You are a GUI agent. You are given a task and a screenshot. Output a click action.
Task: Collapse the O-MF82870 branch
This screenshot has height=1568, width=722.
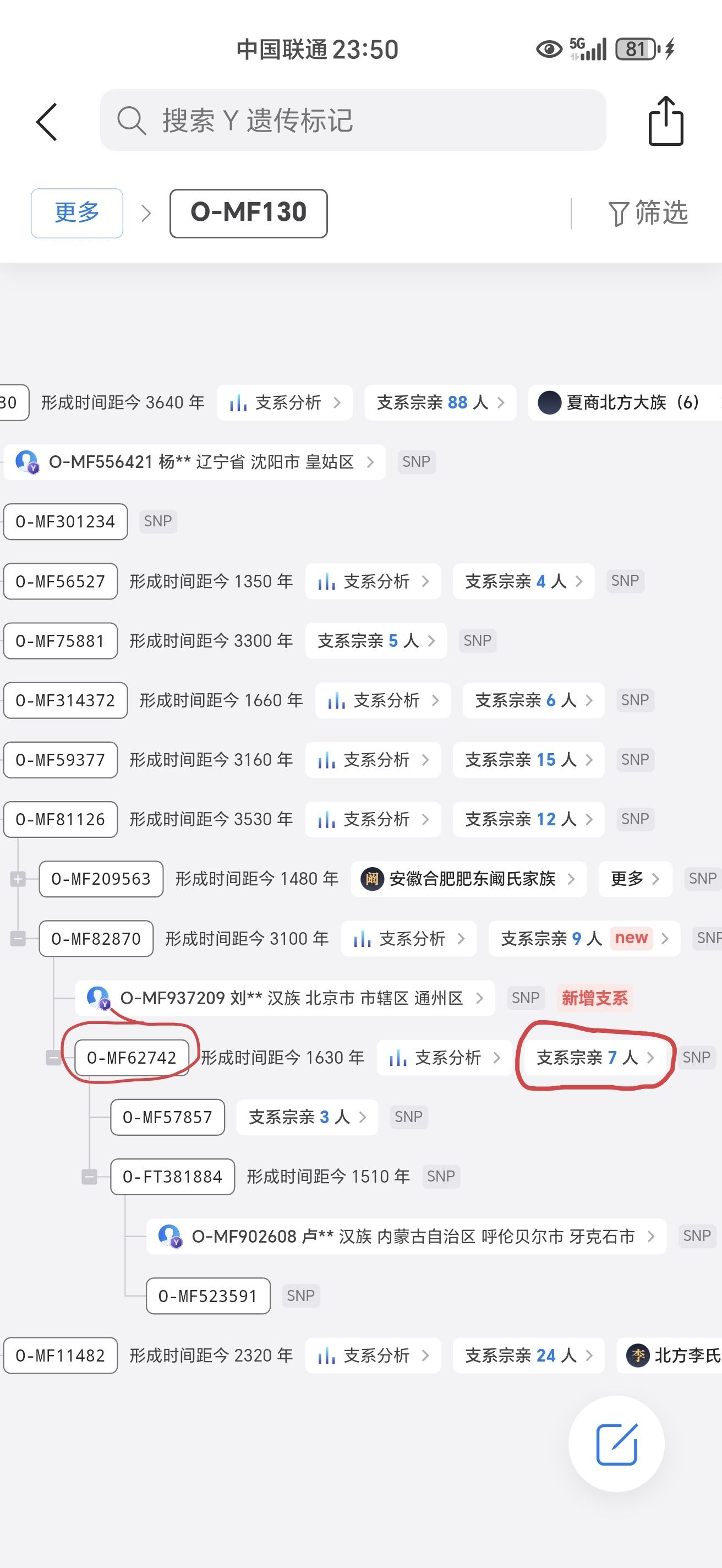[18, 939]
